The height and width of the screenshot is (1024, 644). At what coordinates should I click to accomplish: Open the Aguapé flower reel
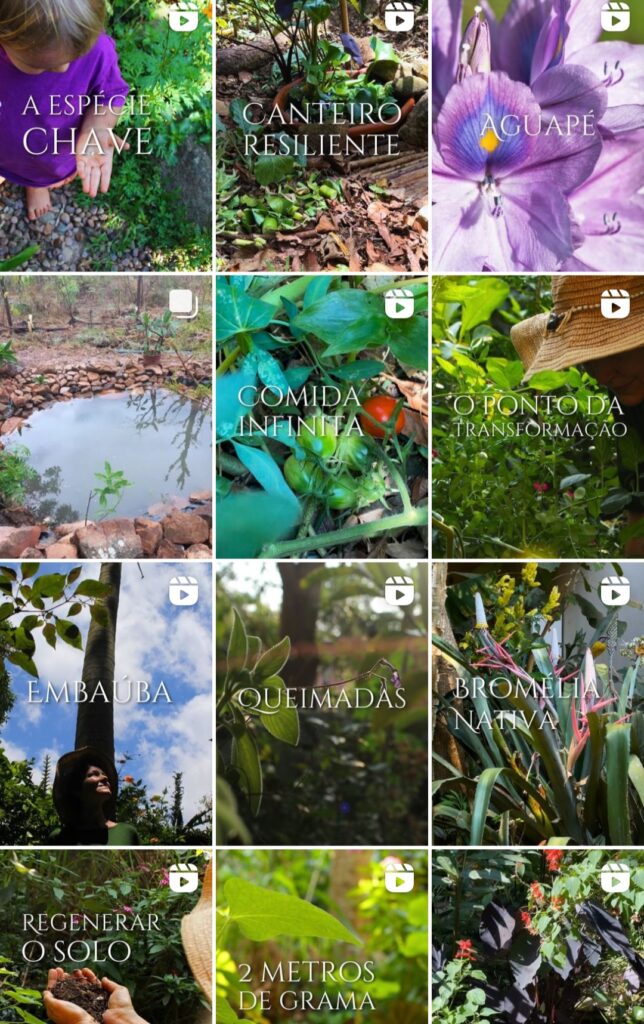[x=538, y=135]
